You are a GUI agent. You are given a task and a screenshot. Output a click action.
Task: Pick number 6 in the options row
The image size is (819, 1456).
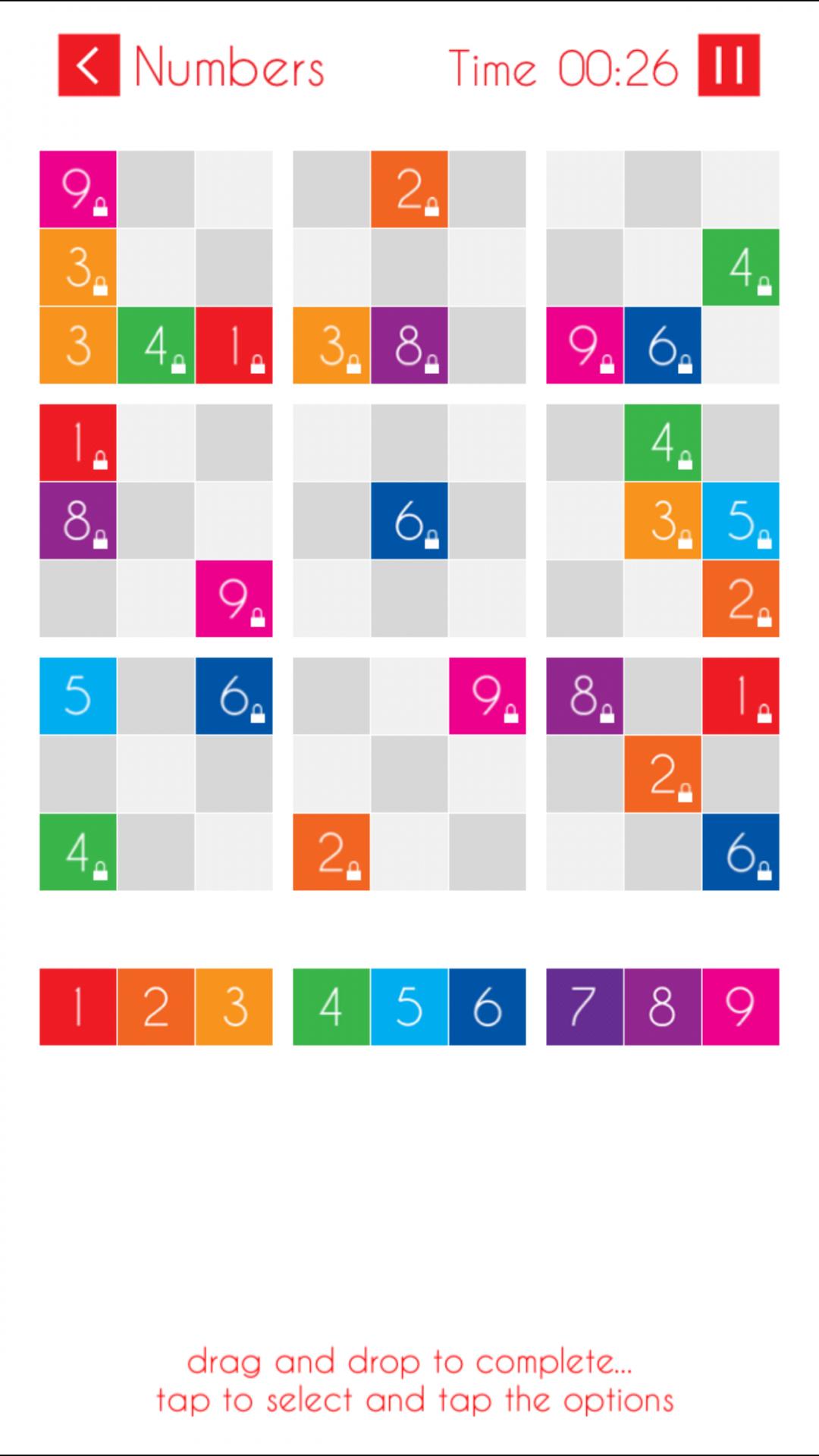487,1006
